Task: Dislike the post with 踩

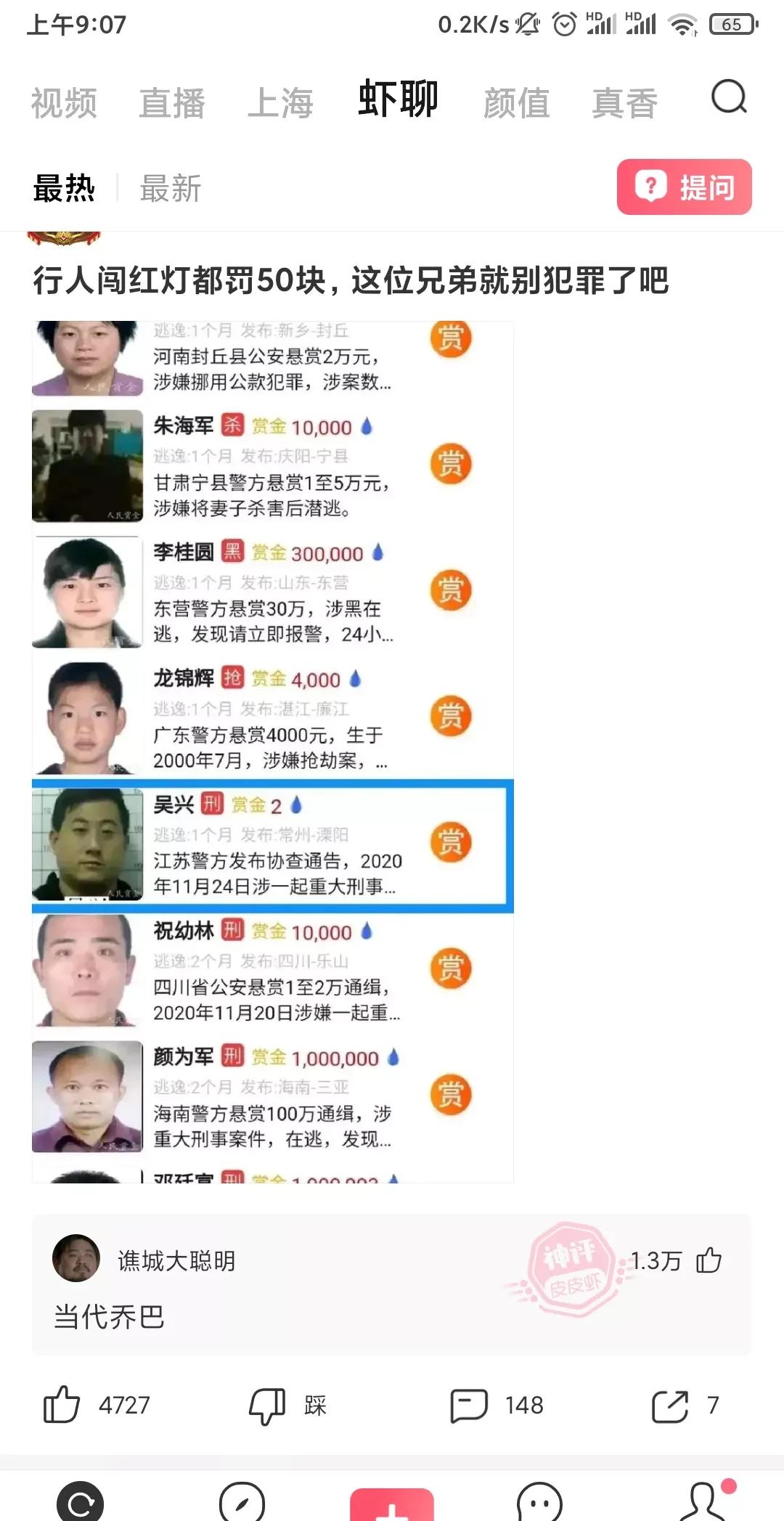Action: click(x=267, y=1405)
